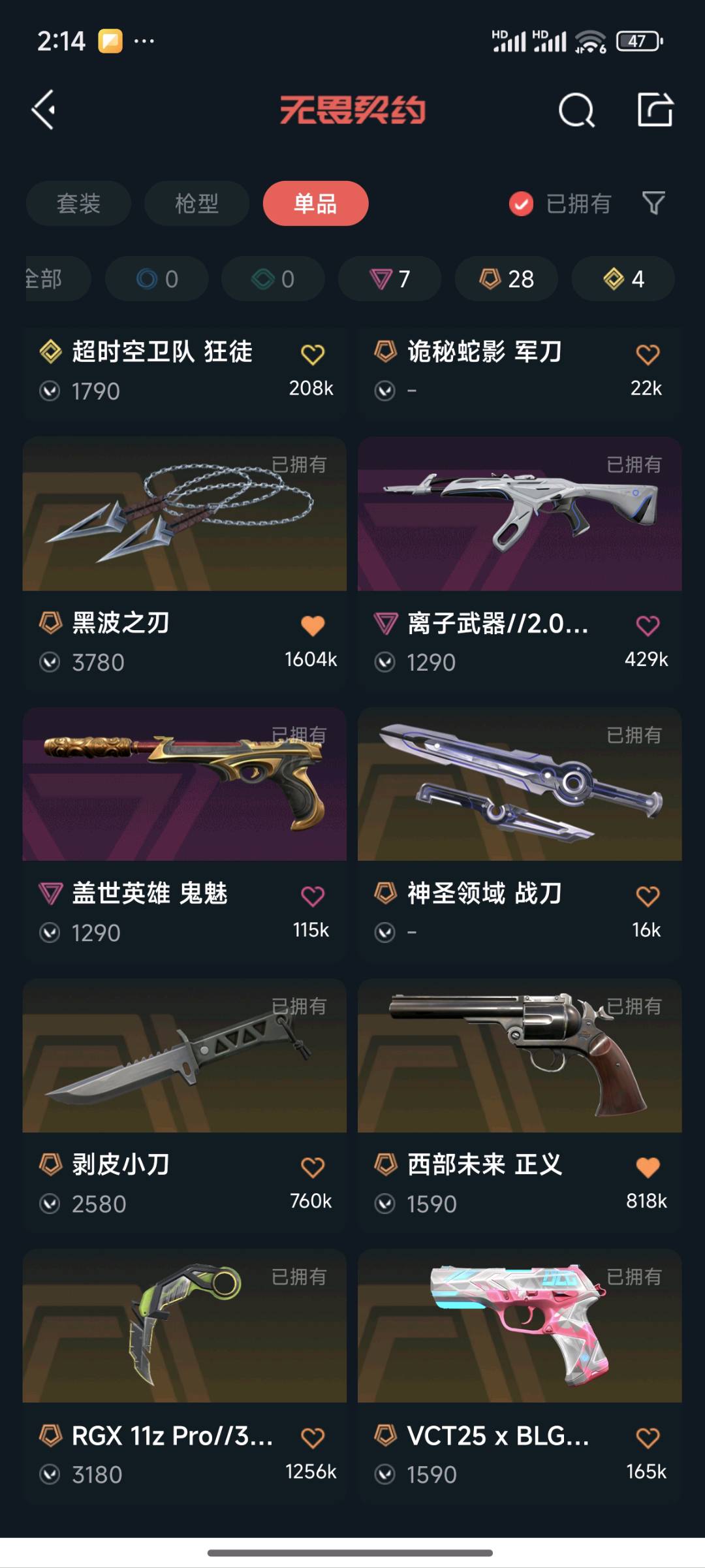Filter by the purple tier chip showing 7

390,279
